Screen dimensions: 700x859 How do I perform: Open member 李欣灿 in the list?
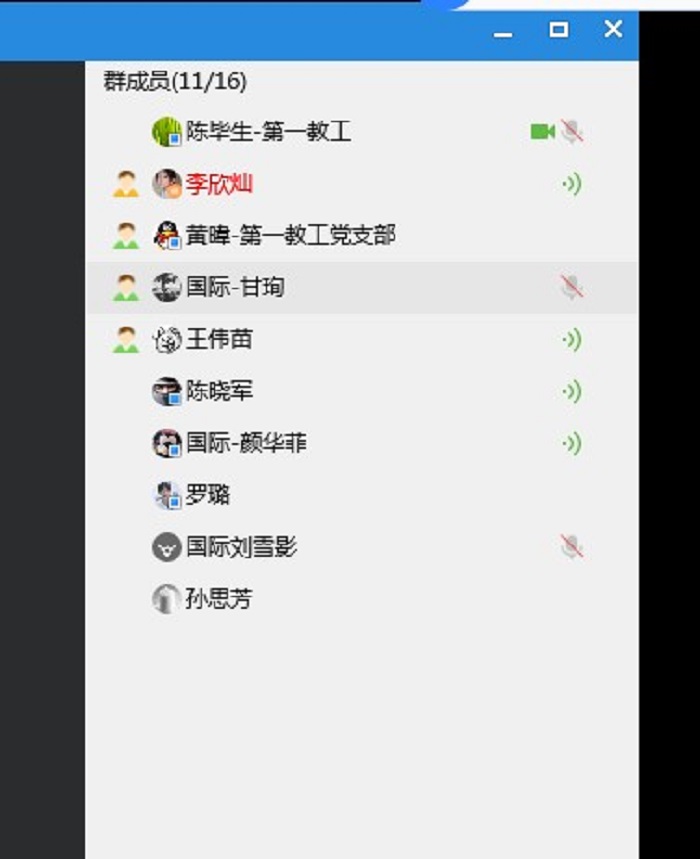[x=219, y=184]
